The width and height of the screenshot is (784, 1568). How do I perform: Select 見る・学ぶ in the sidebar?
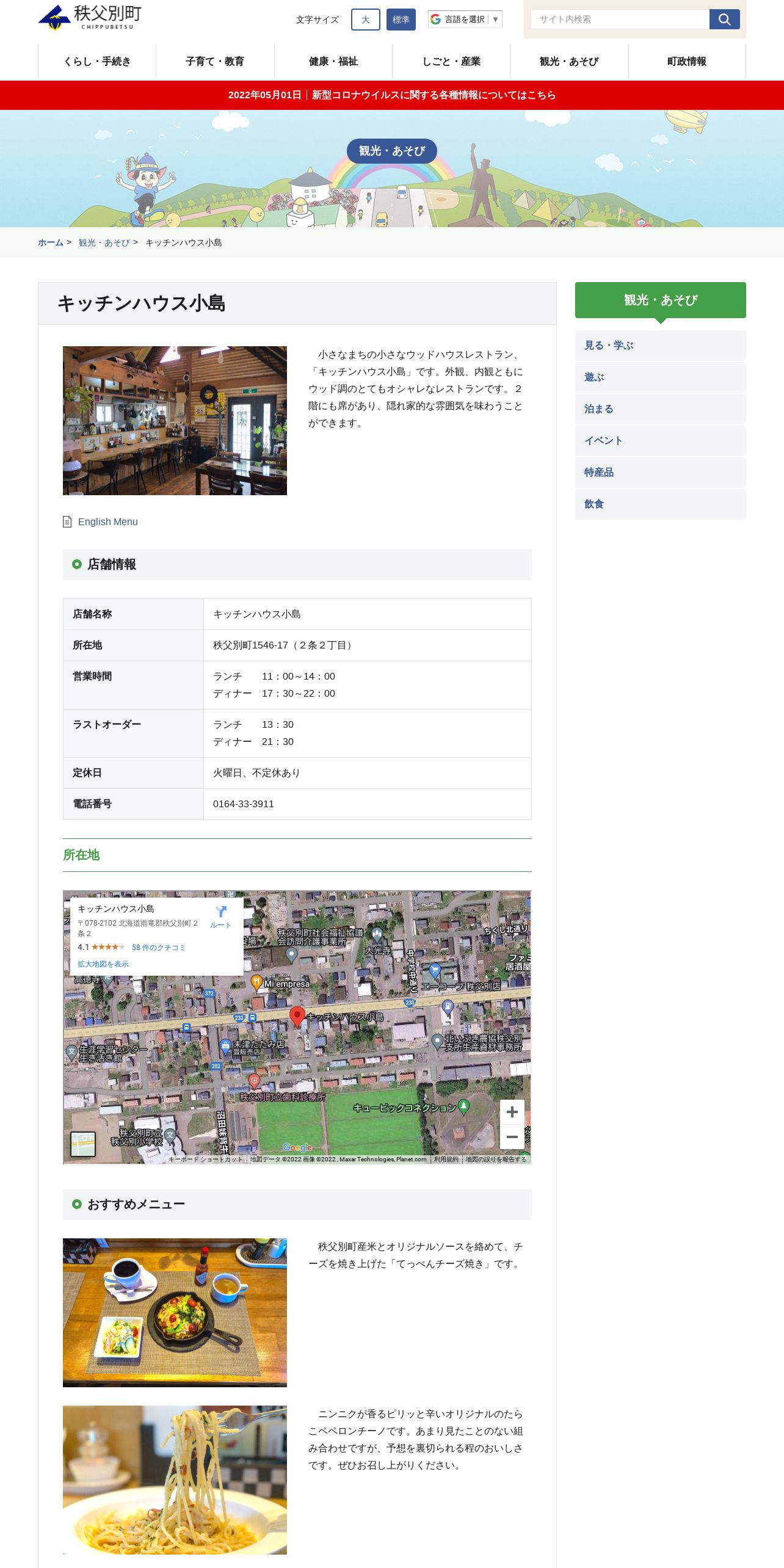661,346
